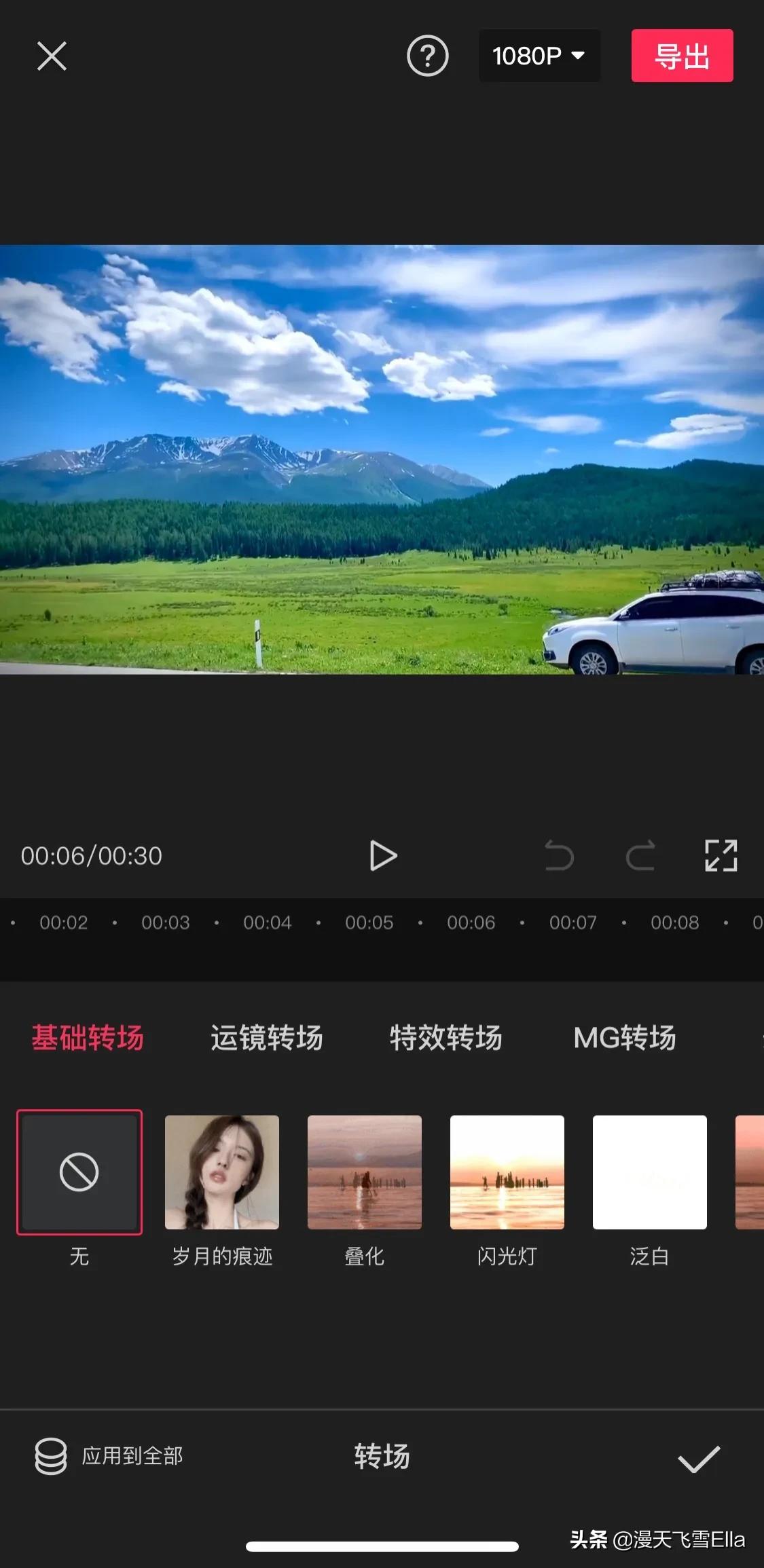Expand the preview to fullscreen
The height and width of the screenshot is (1568, 764).
[721, 855]
